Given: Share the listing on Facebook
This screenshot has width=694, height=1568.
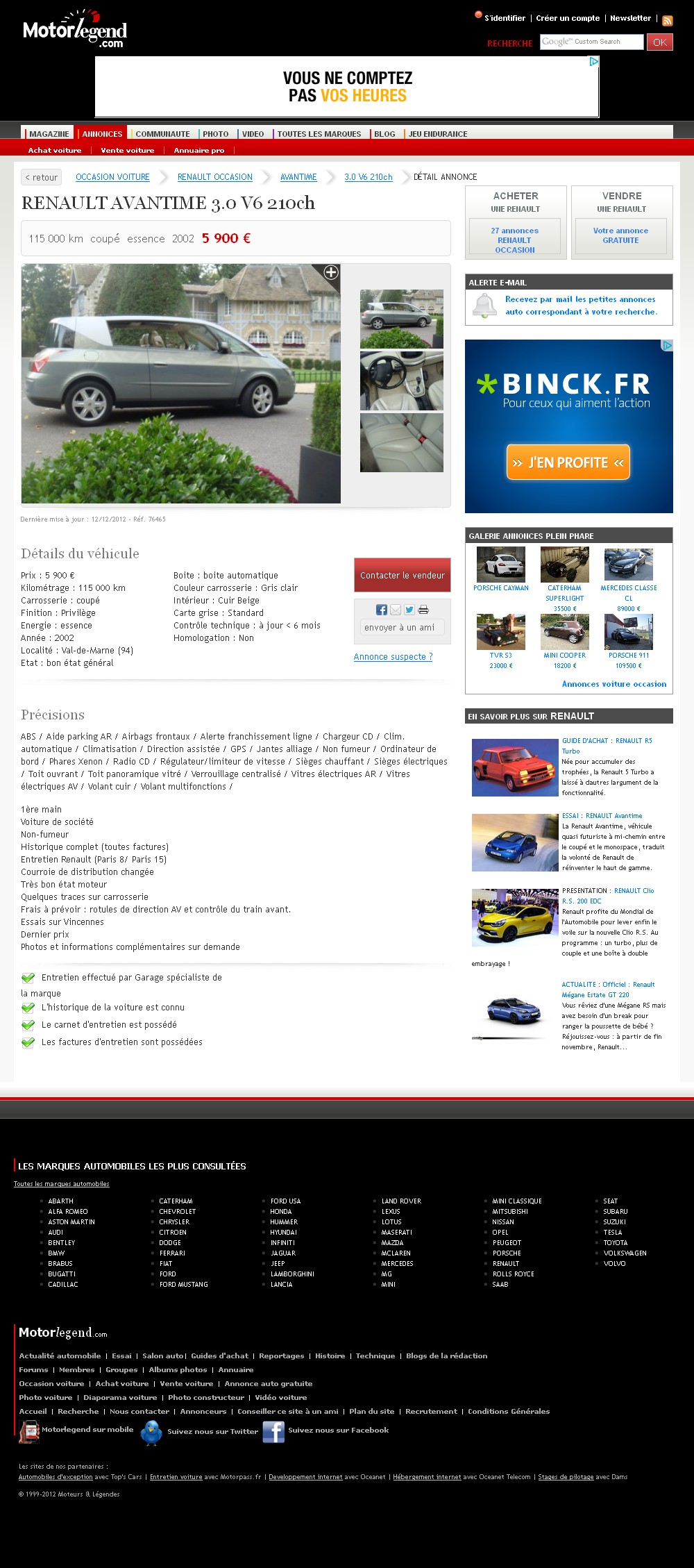Looking at the screenshot, I should [x=381, y=610].
